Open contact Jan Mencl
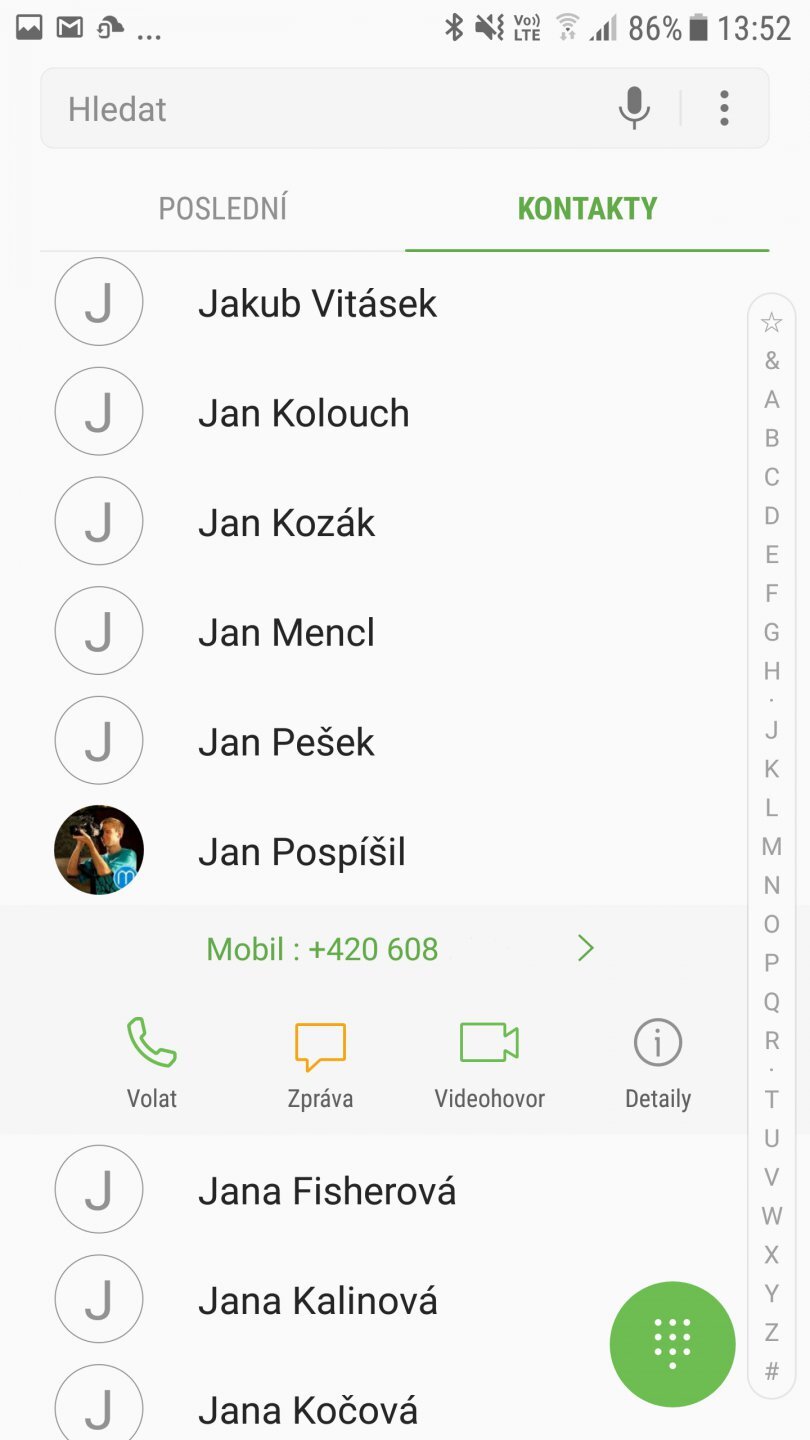This screenshot has width=810, height=1440. (x=286, y=633)
